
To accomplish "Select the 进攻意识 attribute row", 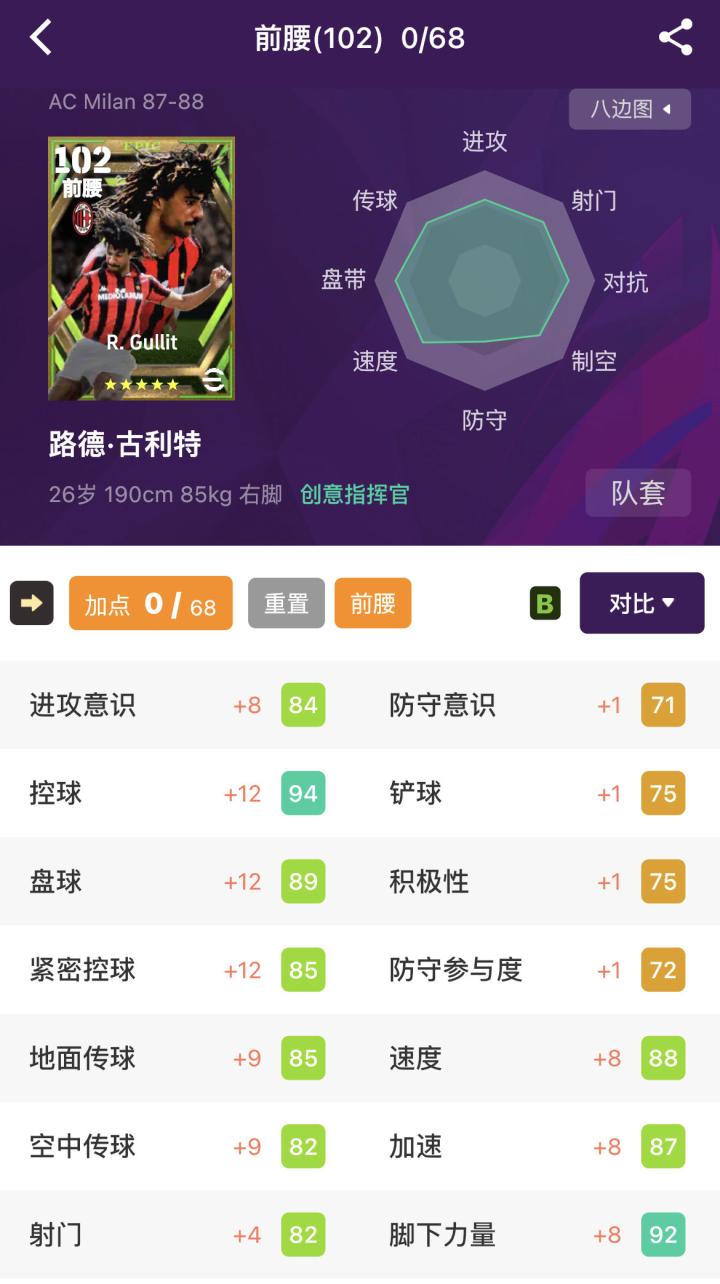I will 178,705.
